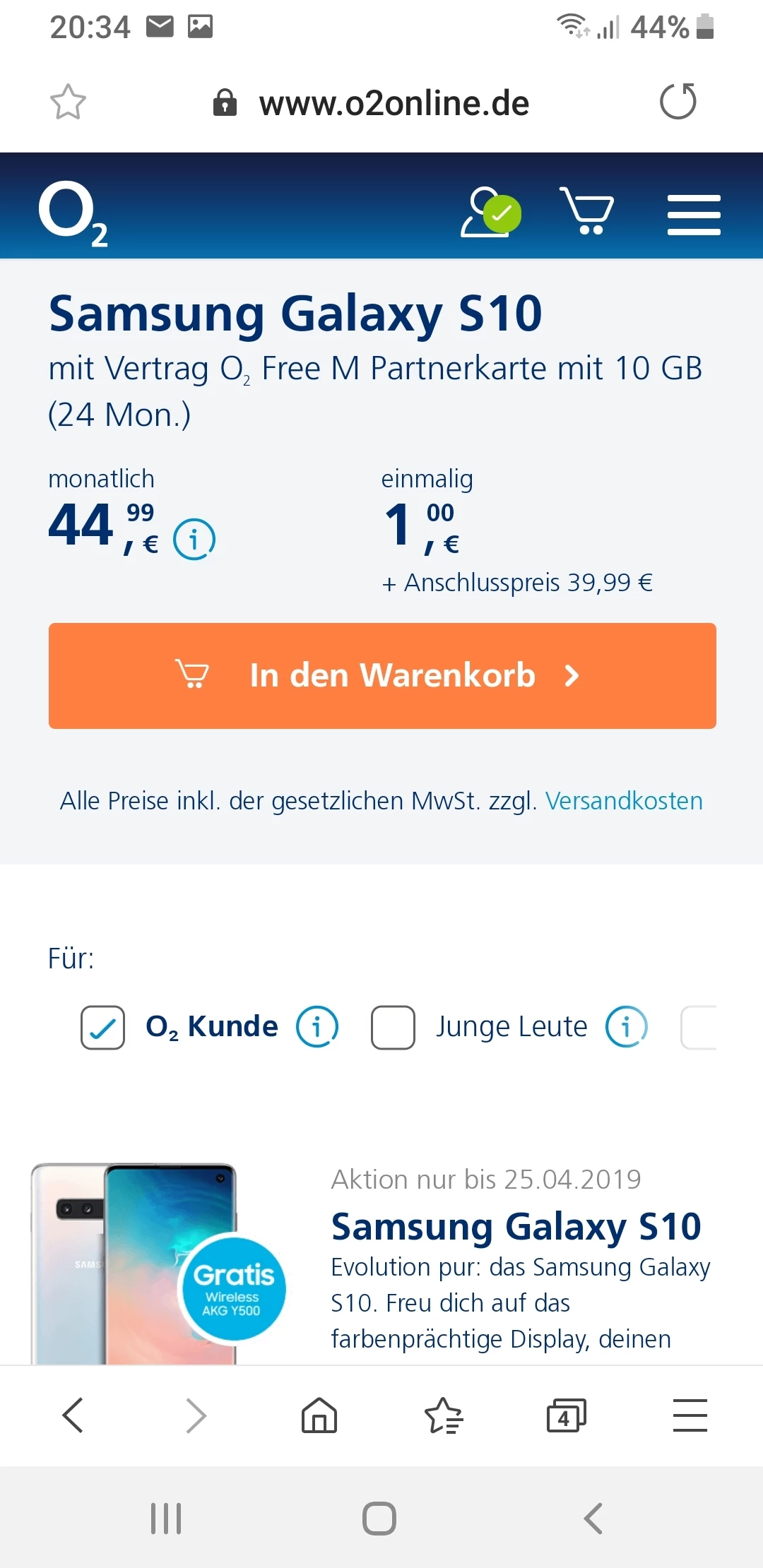View the 4 open browser tabs
This screenshot has width=763, height=1568.
(x=566, y=1415)
